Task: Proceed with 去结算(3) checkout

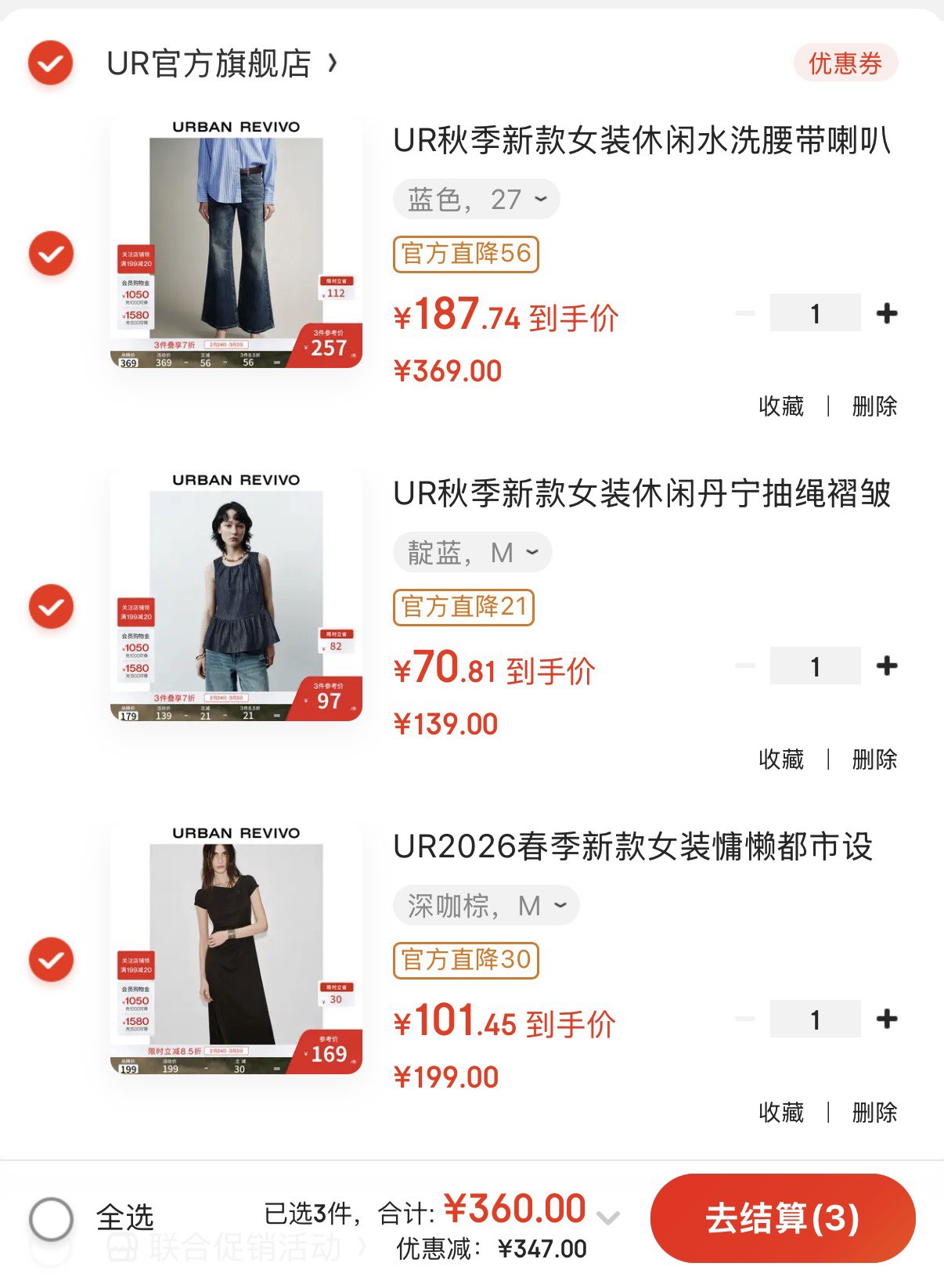Action: coord(782,1218)
